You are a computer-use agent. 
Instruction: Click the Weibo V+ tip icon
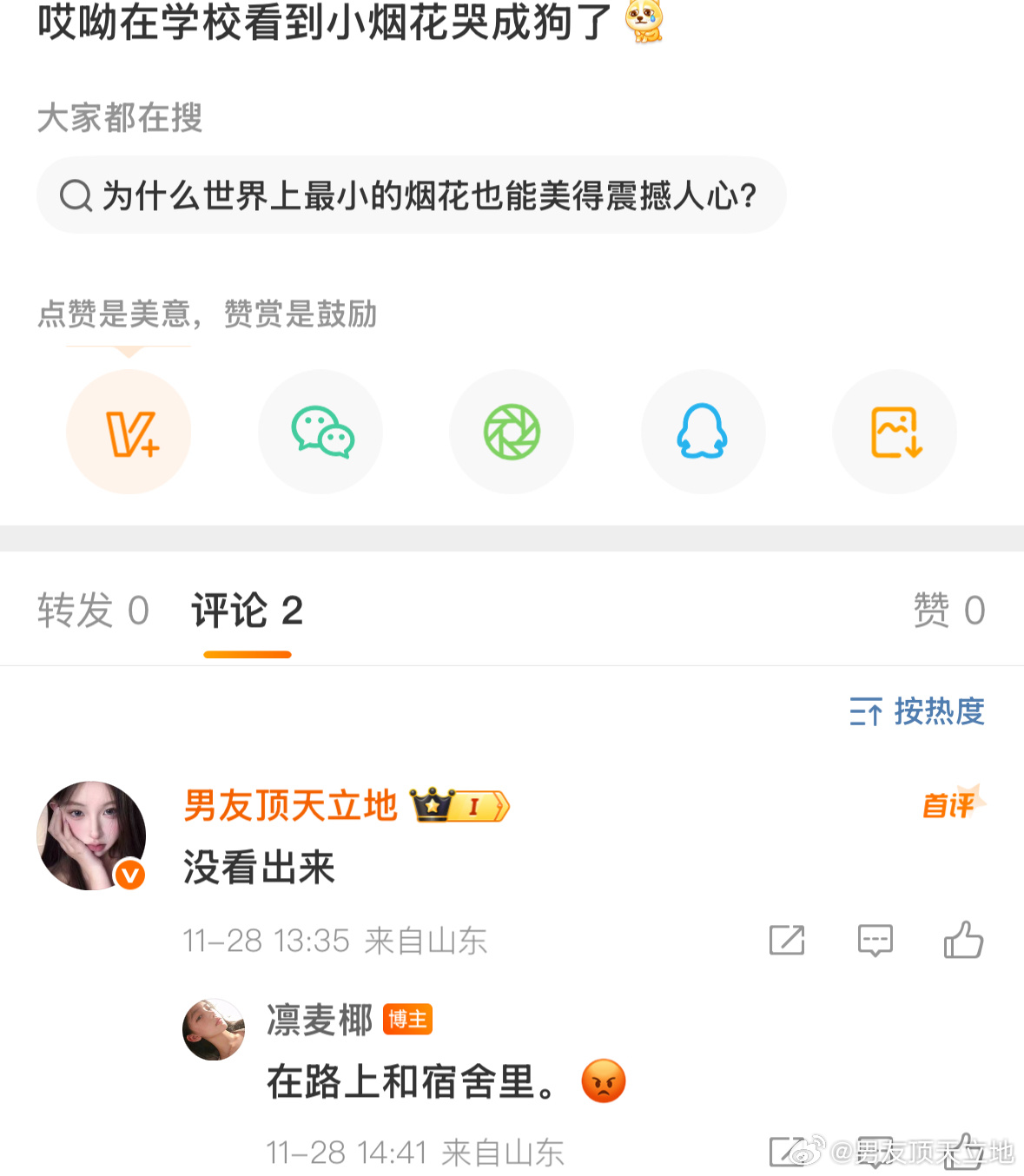tap(129, 431)
